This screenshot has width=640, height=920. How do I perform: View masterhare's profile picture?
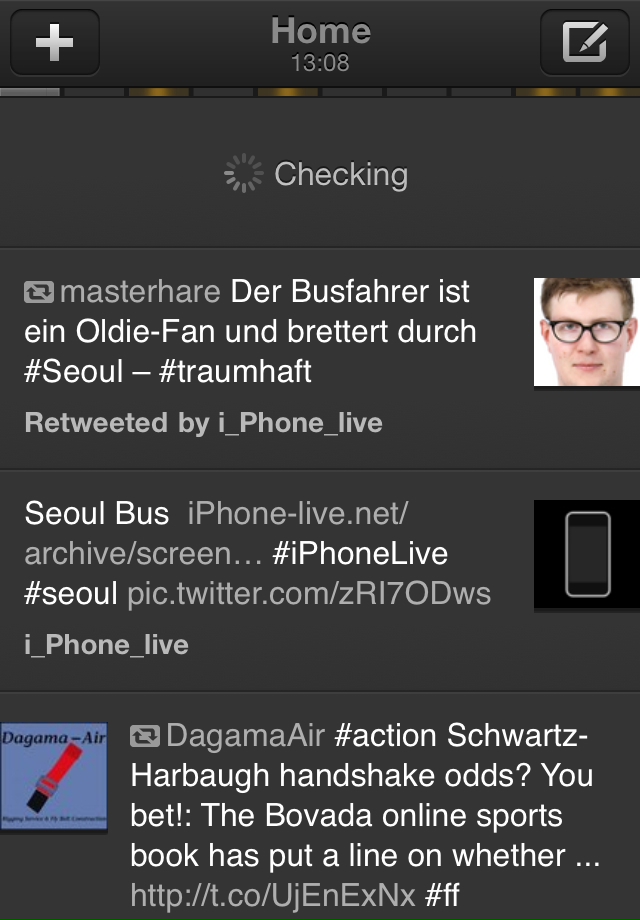[586, 332]
